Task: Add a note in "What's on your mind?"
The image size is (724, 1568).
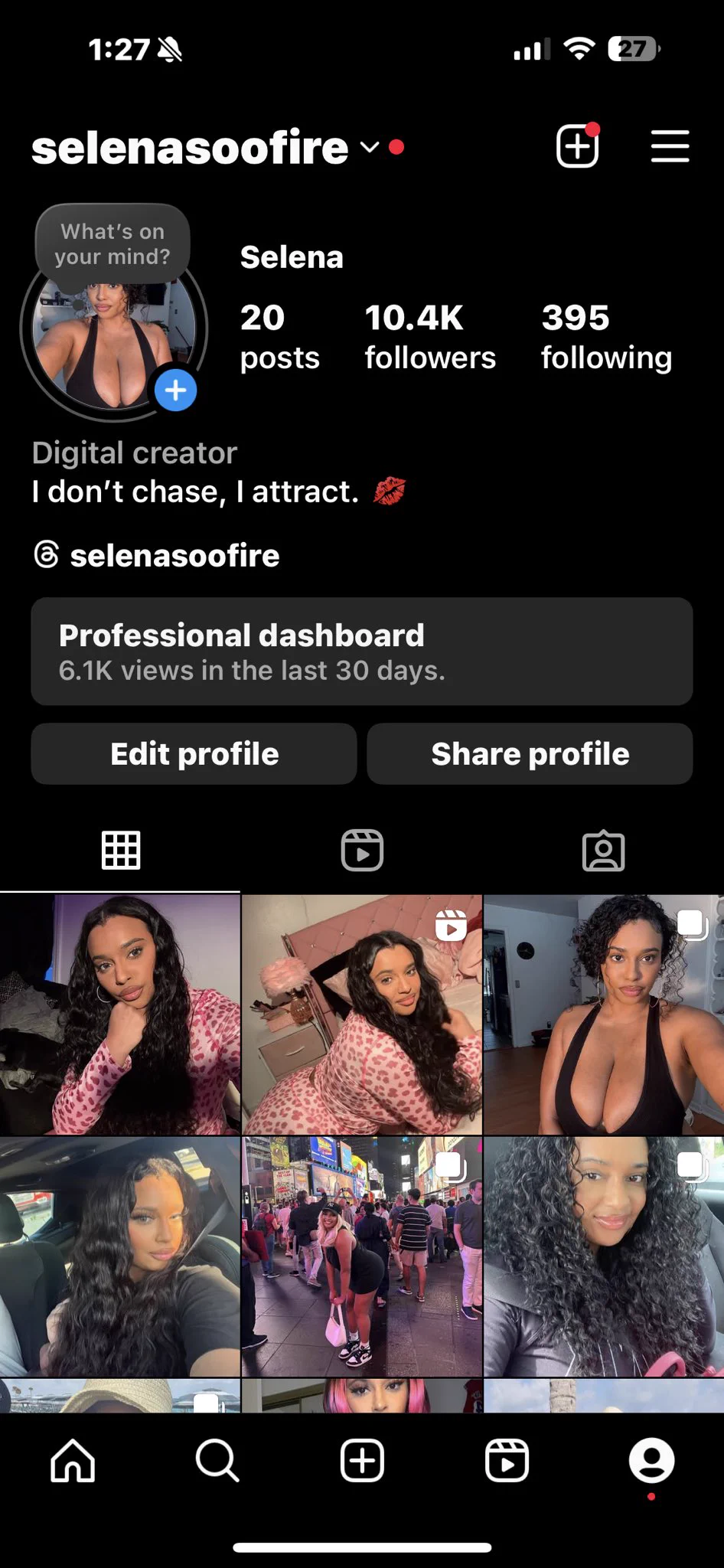Action: pos(113,244)
